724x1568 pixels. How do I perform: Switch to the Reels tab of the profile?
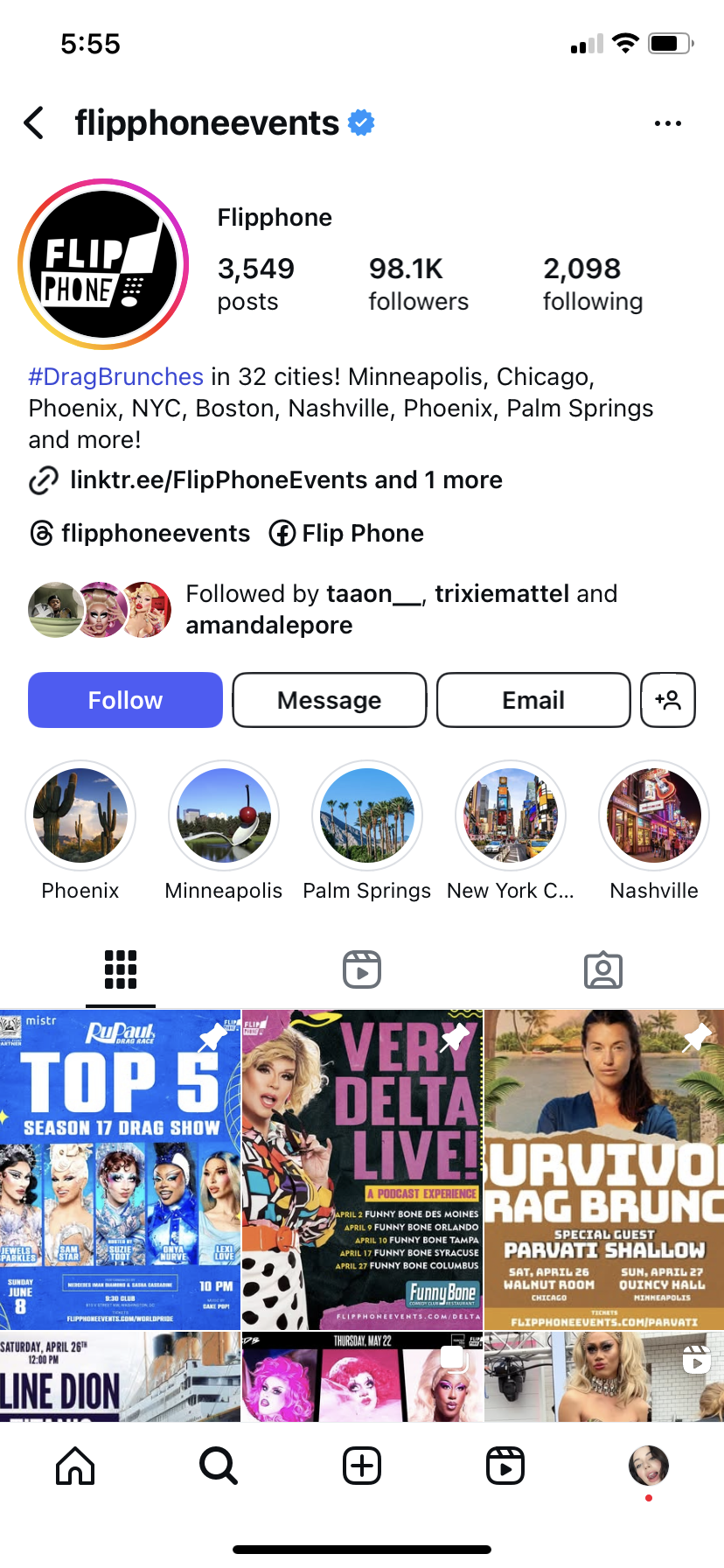tap(362, 969)
